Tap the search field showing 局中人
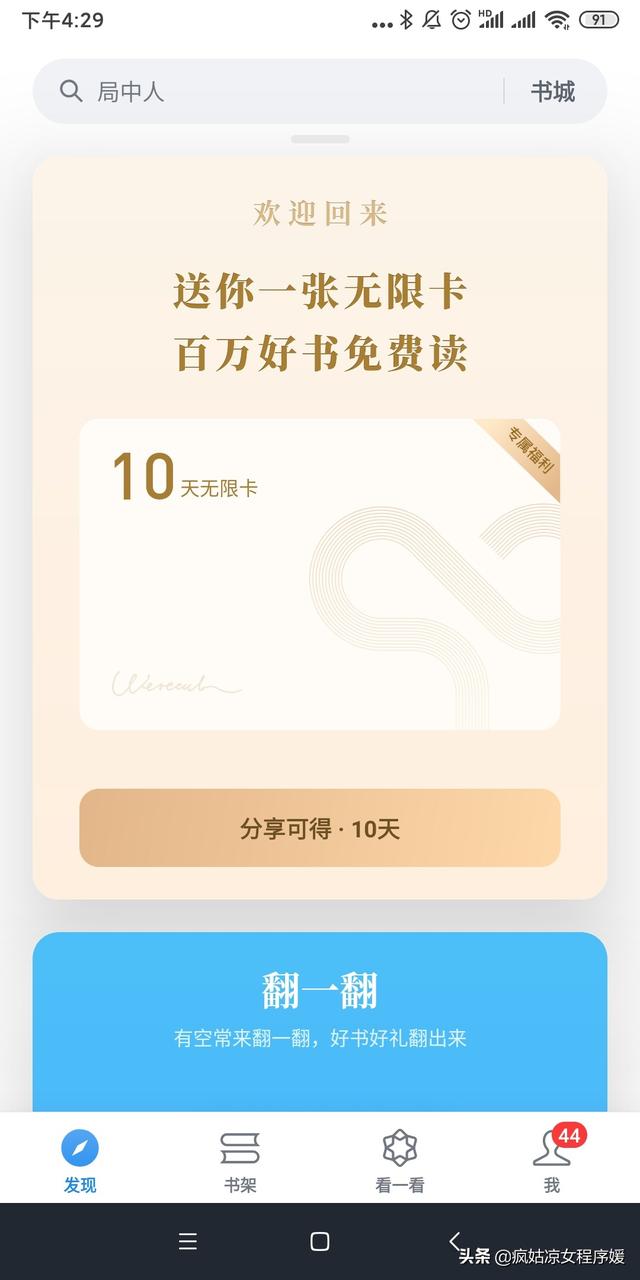 pos(270,92)
